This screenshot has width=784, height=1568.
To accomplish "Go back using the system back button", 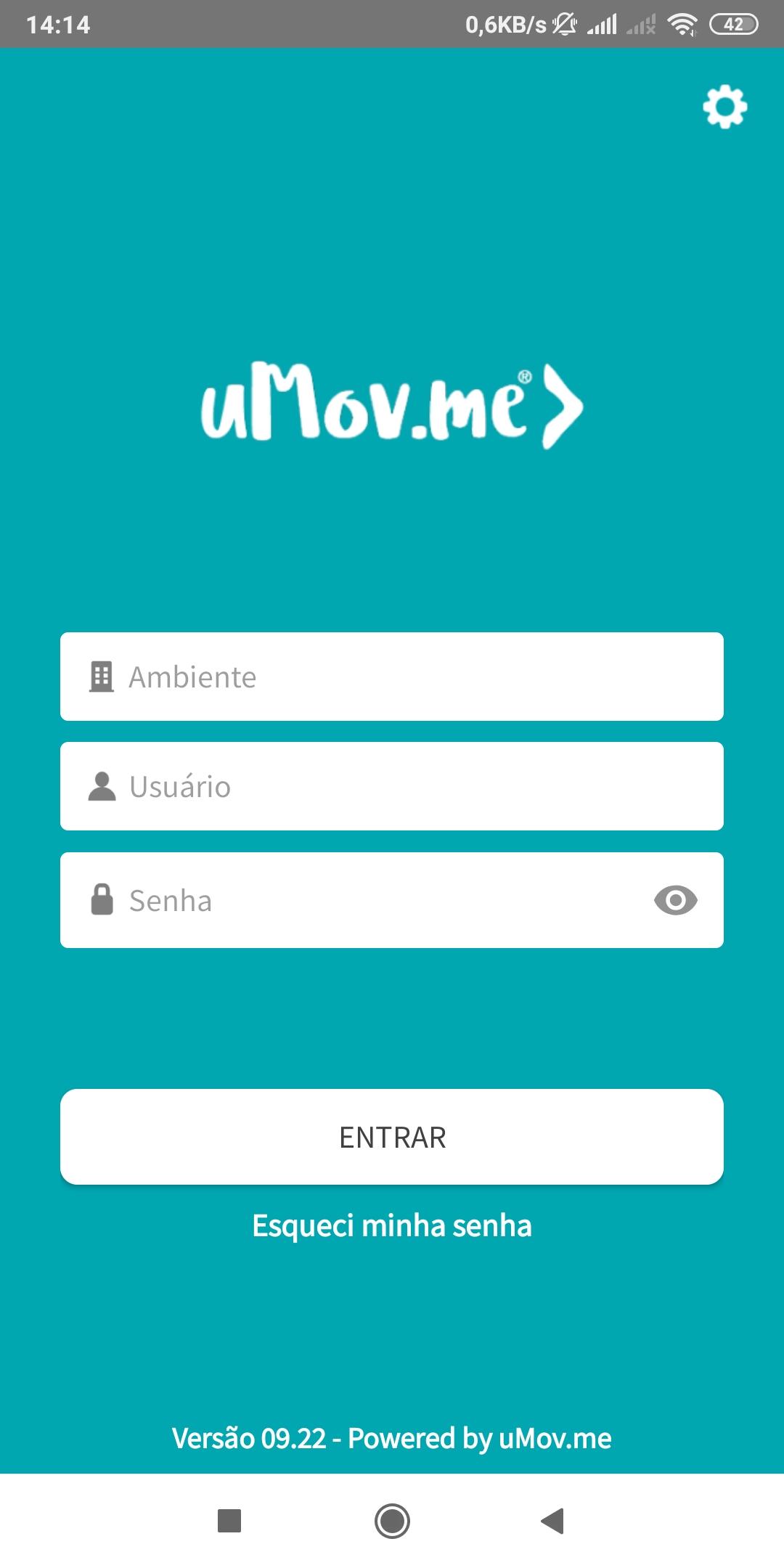I will (x=553, y=1520).
